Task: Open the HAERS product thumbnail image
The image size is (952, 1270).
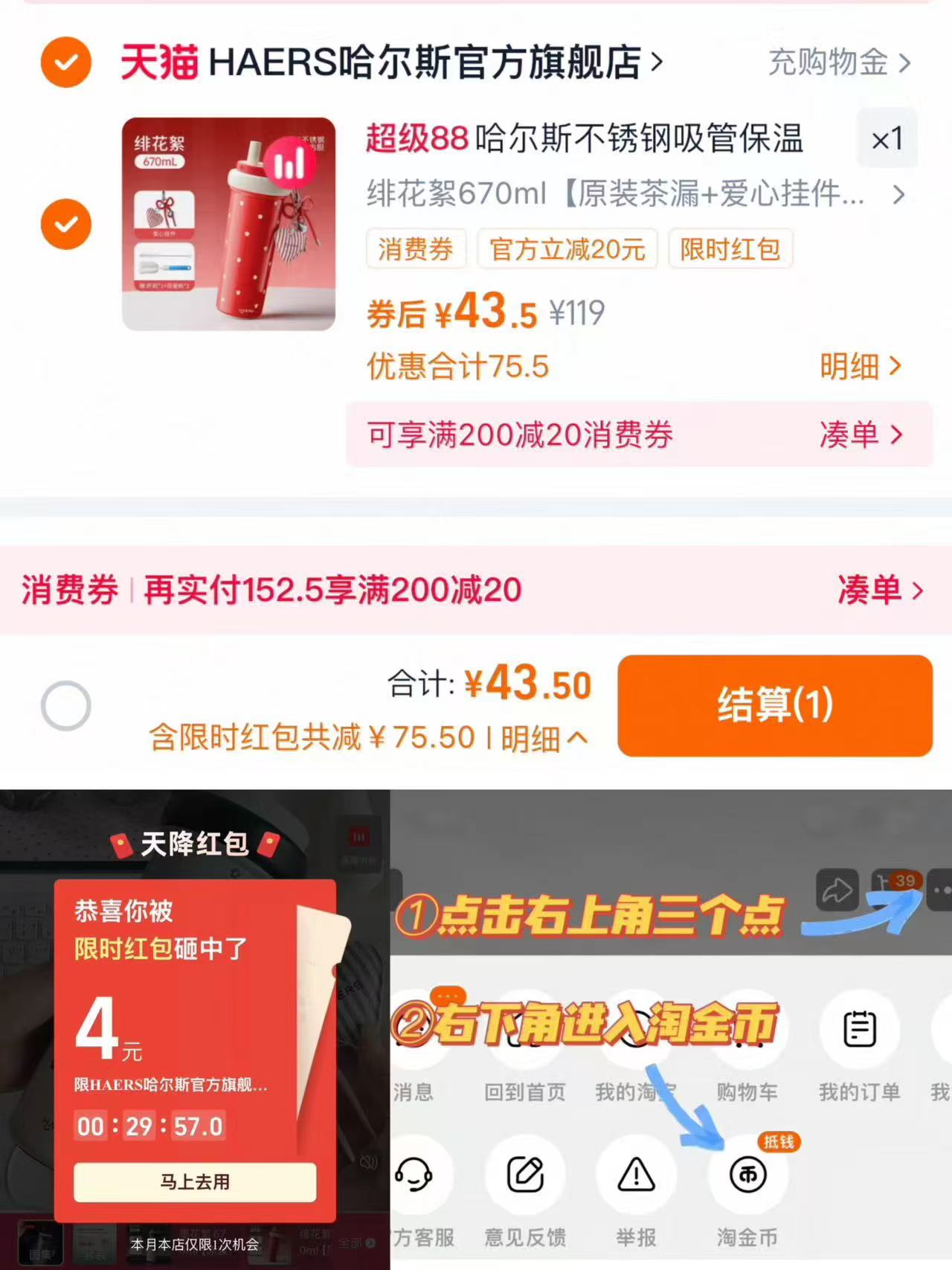Action: click(x=228, y=224)
